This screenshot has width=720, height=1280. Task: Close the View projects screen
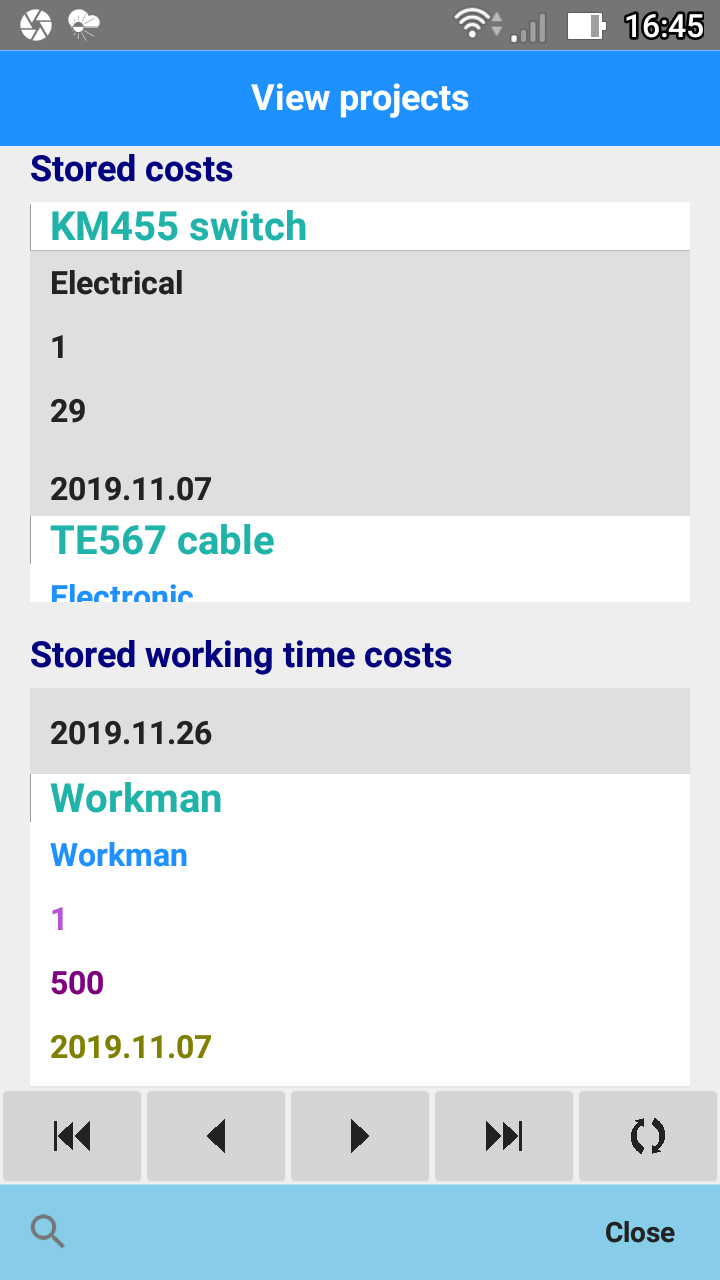[x=639, y=1232]
